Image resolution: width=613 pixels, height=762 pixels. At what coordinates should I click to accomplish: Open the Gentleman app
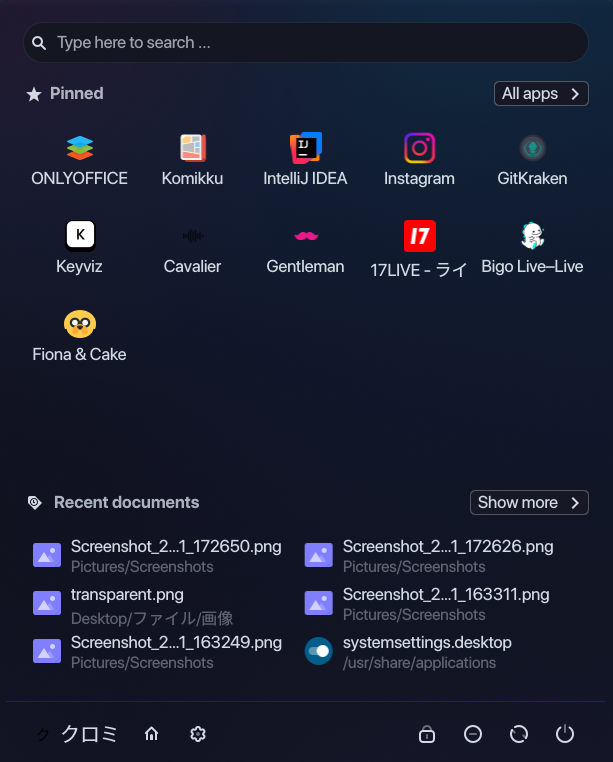tap(305, 248)
